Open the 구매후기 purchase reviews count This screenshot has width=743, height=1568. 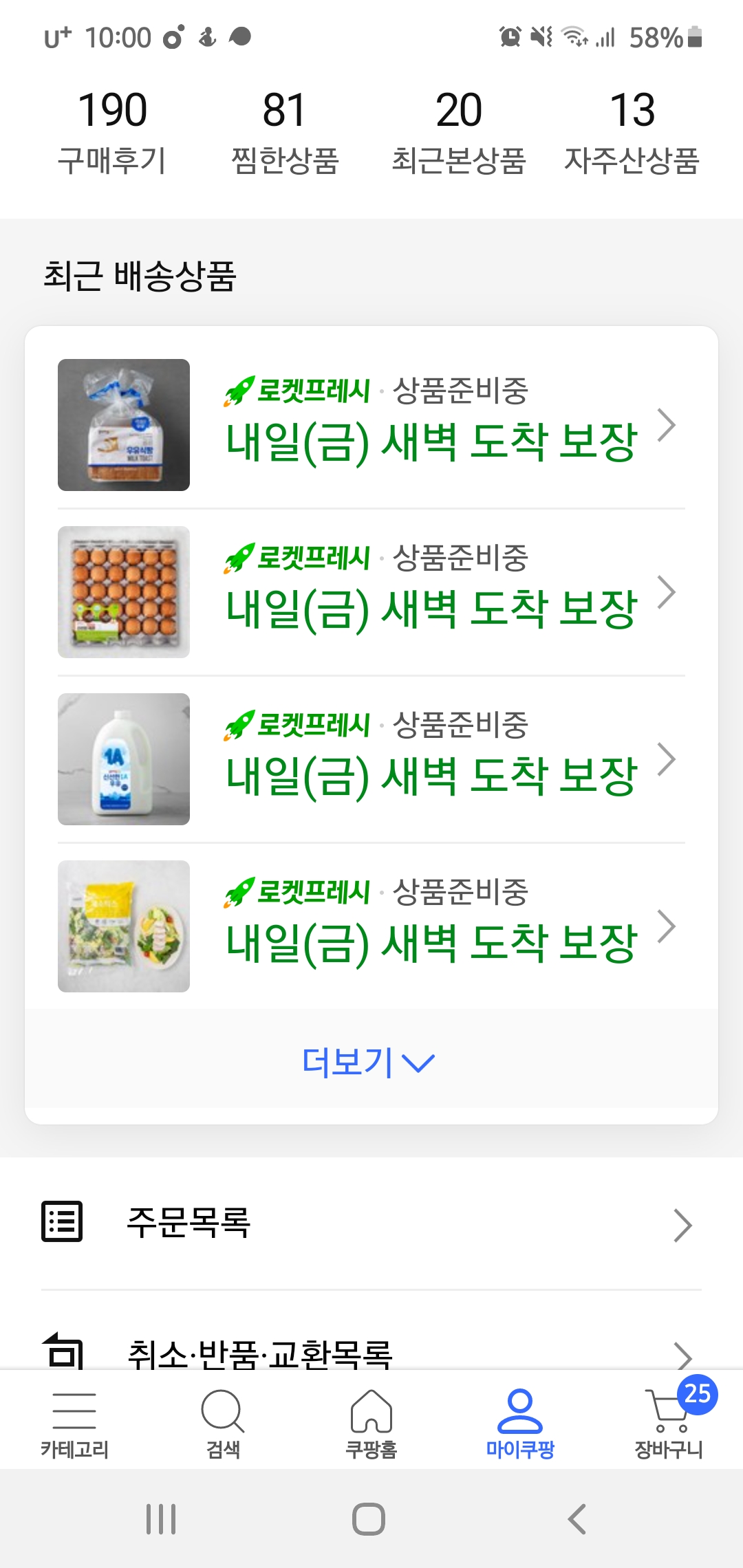(112, 132)
